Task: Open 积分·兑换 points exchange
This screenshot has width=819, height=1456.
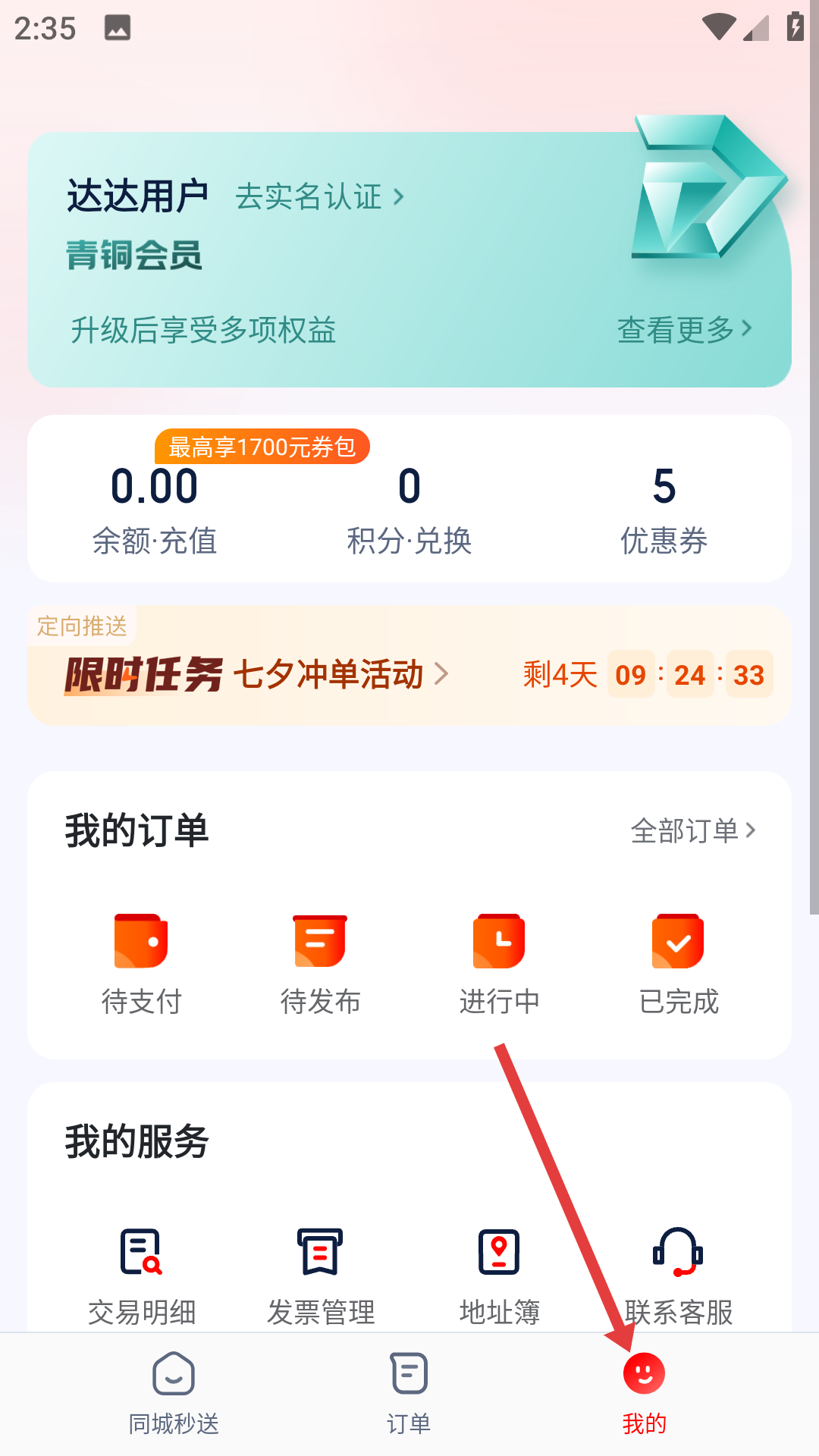Action: [x=409, y=510]
